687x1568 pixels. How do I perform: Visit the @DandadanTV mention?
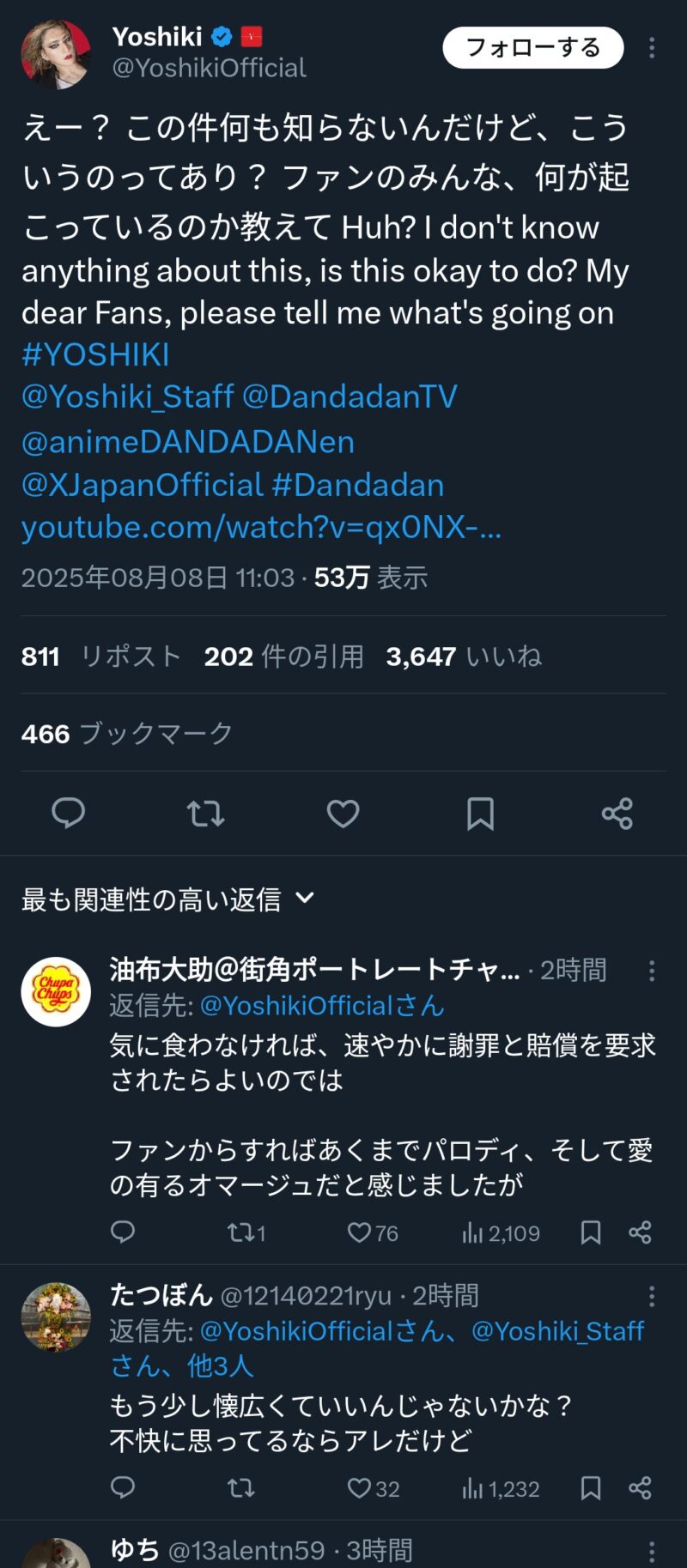(350, 397)
